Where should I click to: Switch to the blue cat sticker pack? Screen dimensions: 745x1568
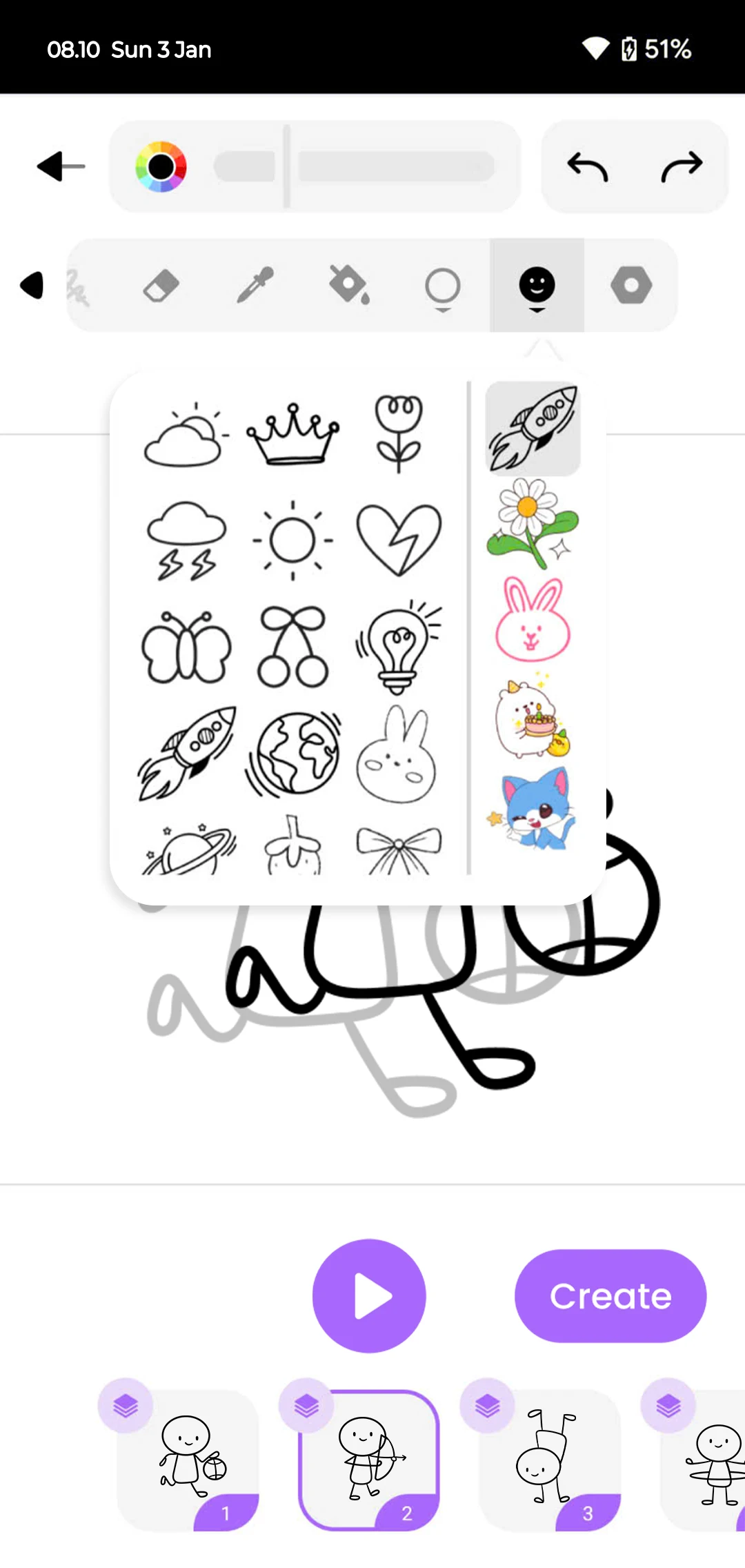(x=532, y=808)
